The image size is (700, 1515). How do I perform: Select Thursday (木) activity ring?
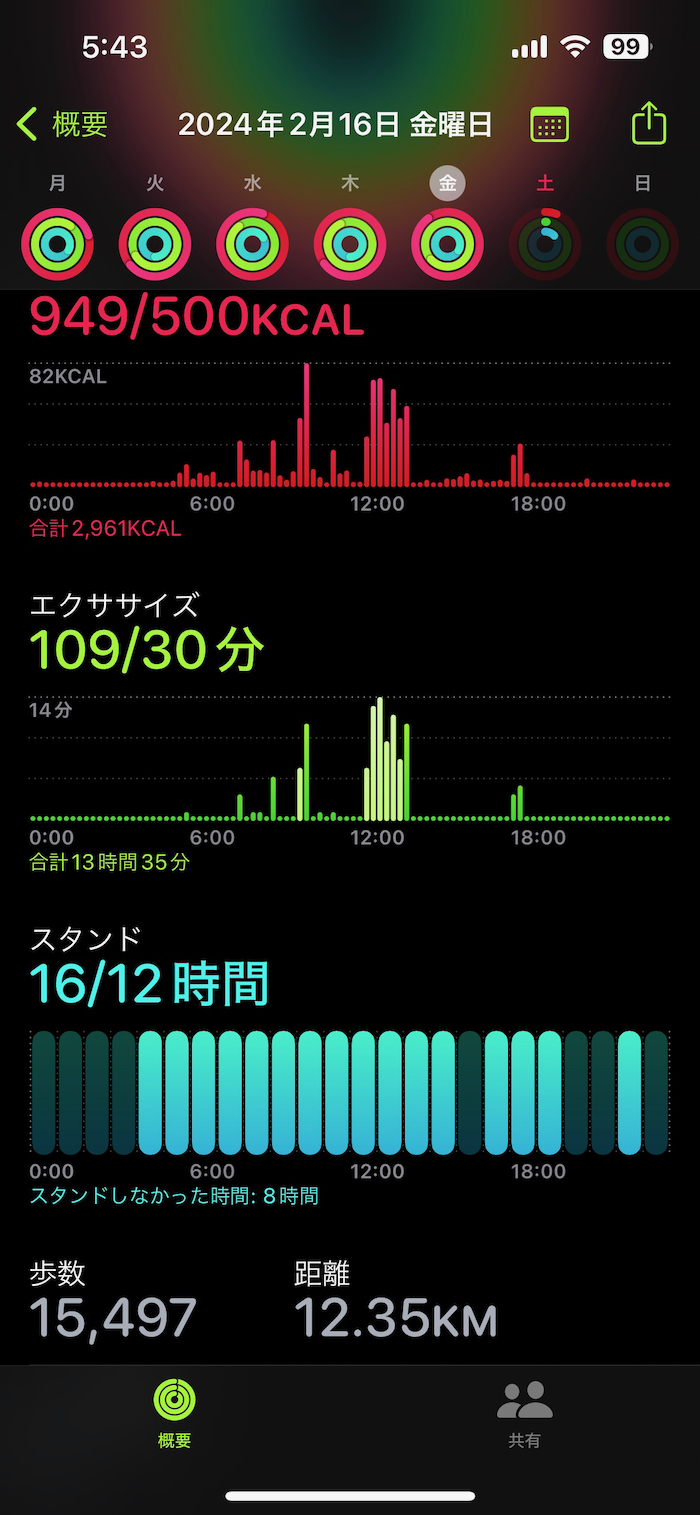click(x=350, y=243)
